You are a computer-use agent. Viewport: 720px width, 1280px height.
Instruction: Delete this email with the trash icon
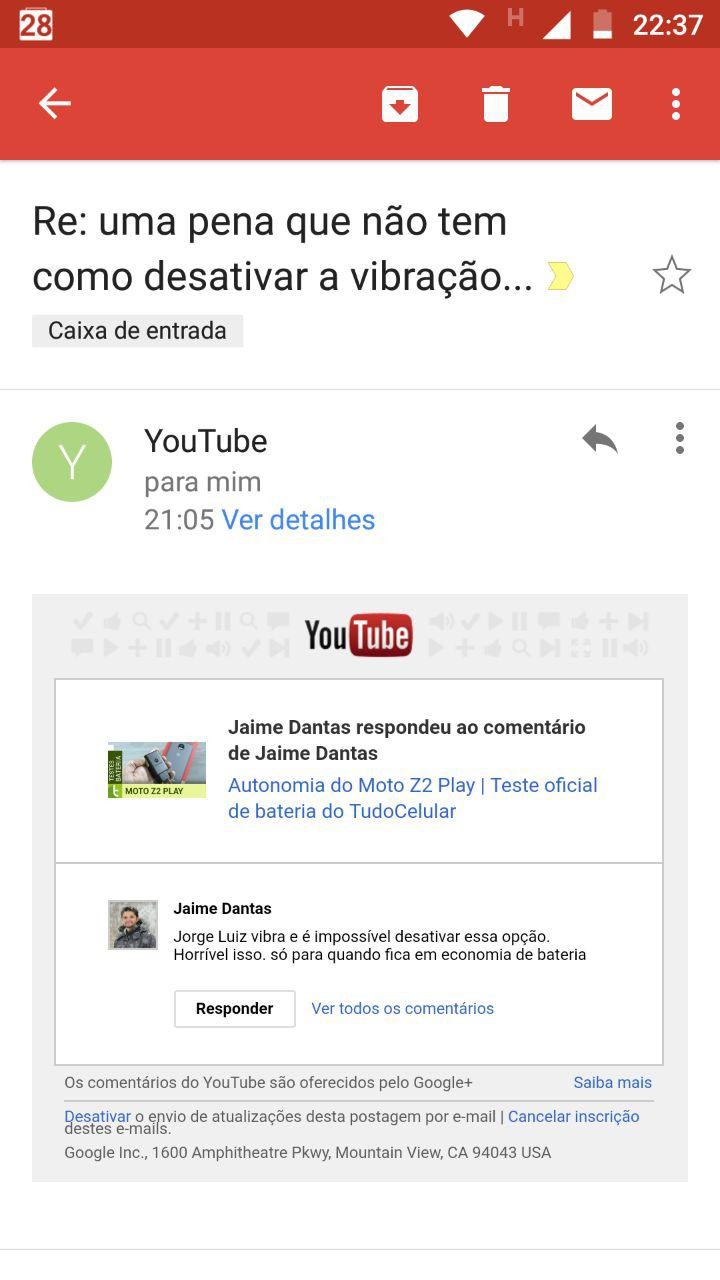[495, 104]
